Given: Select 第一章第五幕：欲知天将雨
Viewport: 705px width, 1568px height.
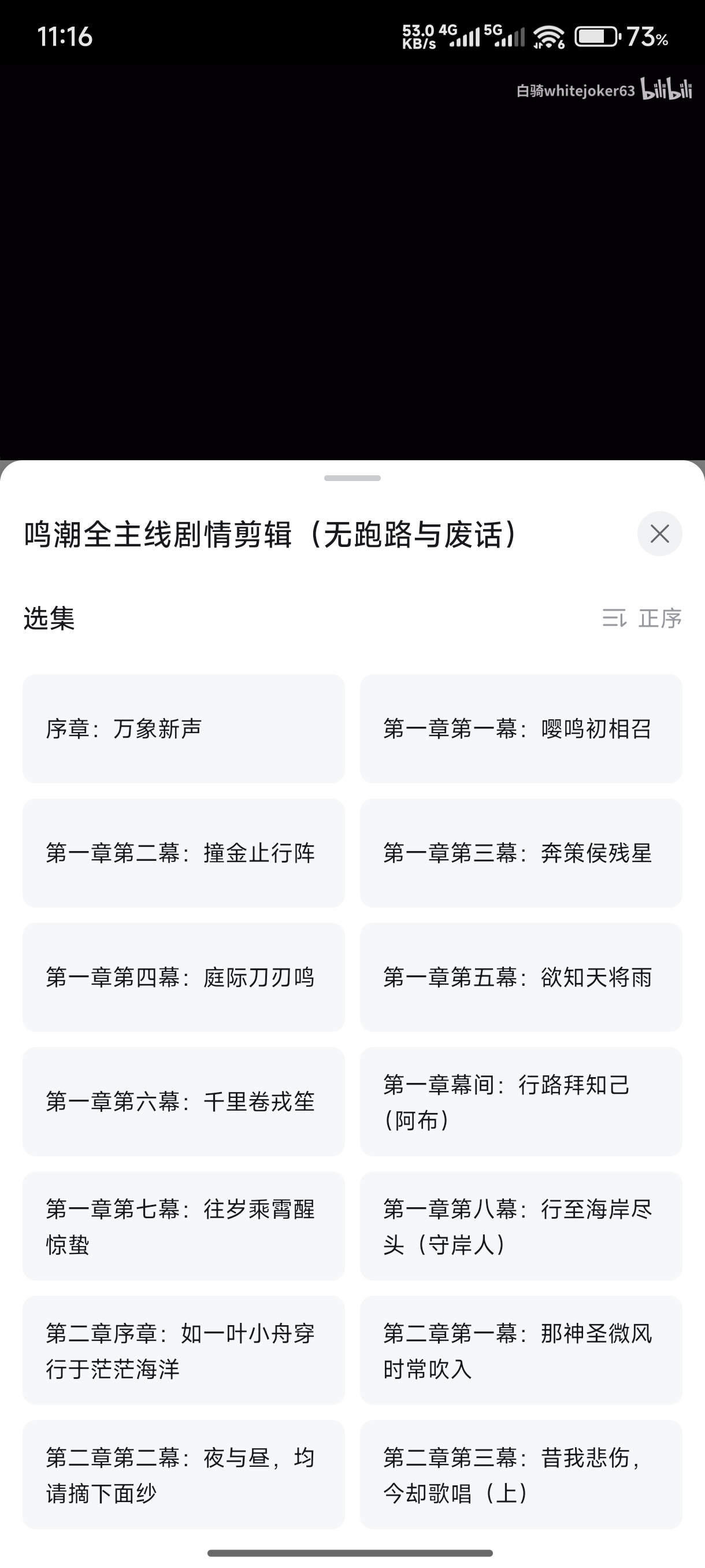Looking at the screenshot, I should coord(521,977).
